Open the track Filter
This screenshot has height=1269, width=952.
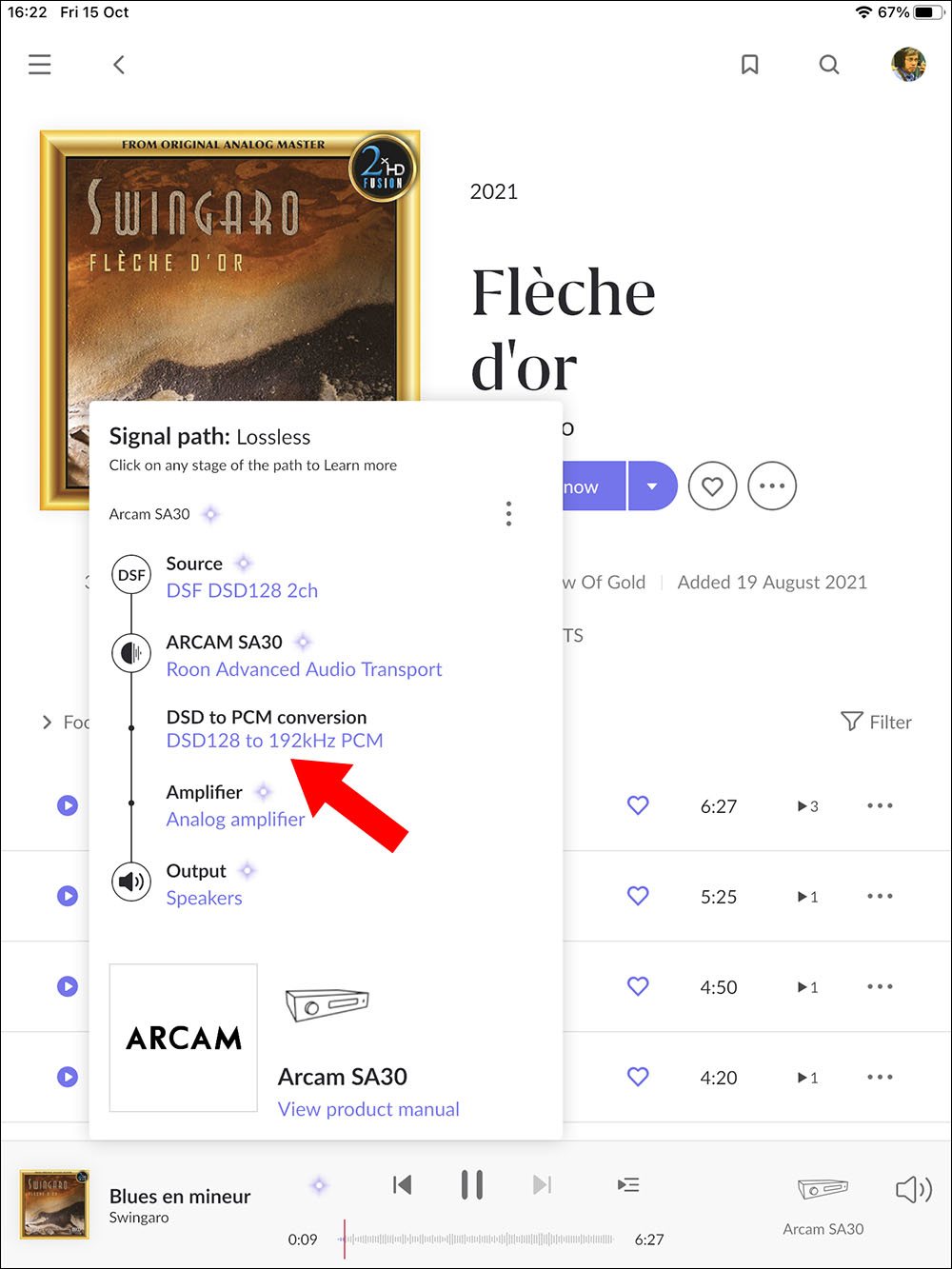click(877, 722)
